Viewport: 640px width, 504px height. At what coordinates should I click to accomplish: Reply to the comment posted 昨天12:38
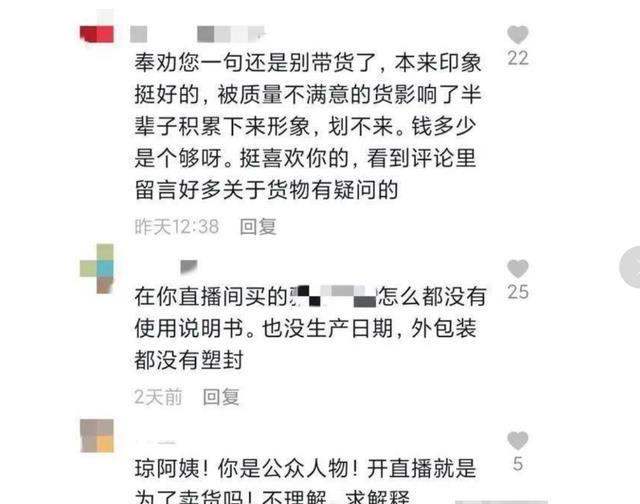258,227
